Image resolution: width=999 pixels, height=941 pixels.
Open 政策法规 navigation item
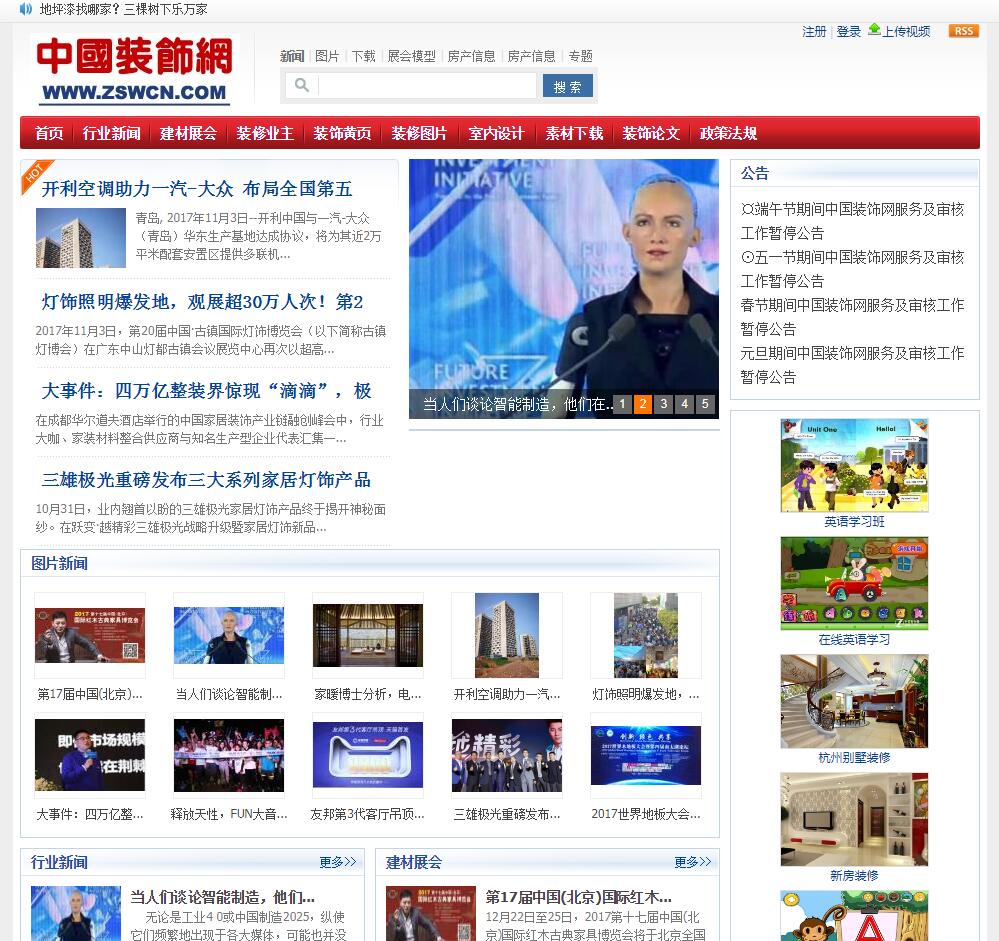coord(728,133)
